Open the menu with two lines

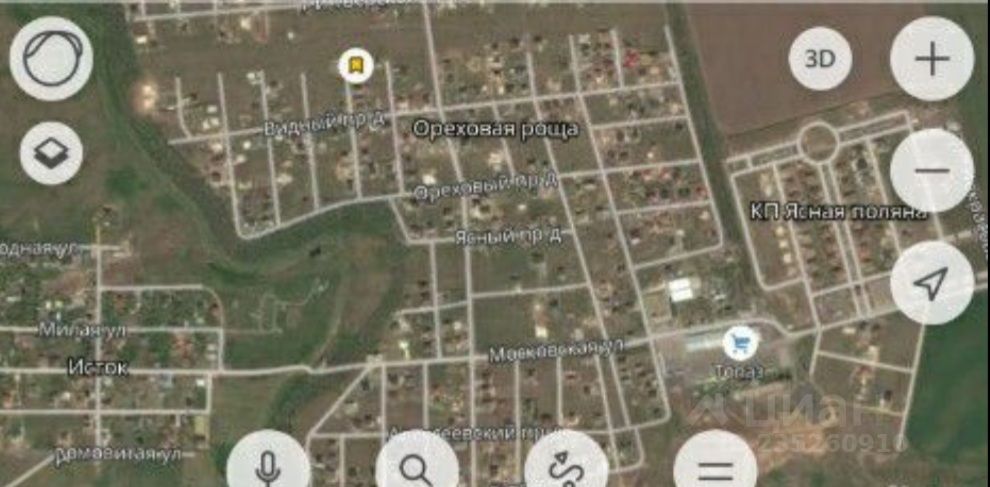(715, 468)
